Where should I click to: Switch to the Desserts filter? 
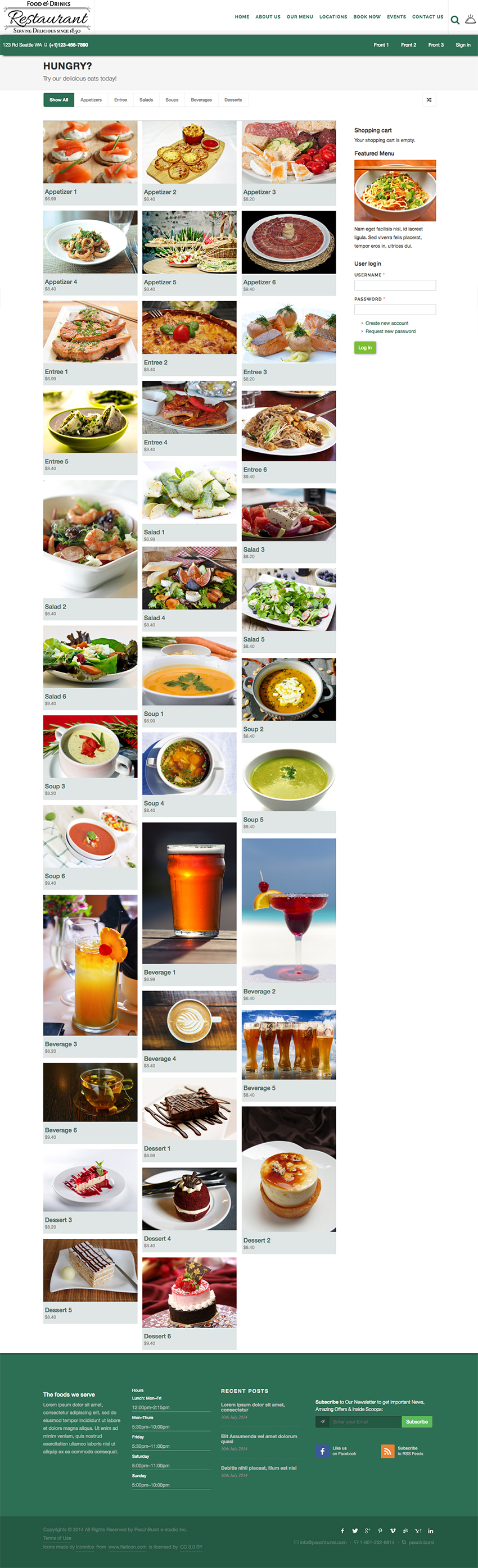(233, 100)
